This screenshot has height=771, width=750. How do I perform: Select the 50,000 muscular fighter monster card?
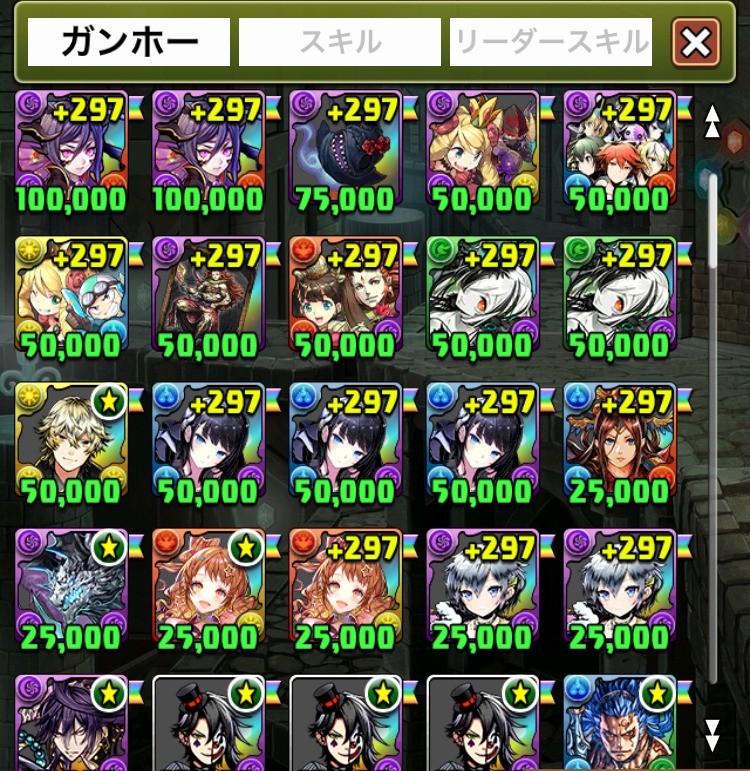209,296
